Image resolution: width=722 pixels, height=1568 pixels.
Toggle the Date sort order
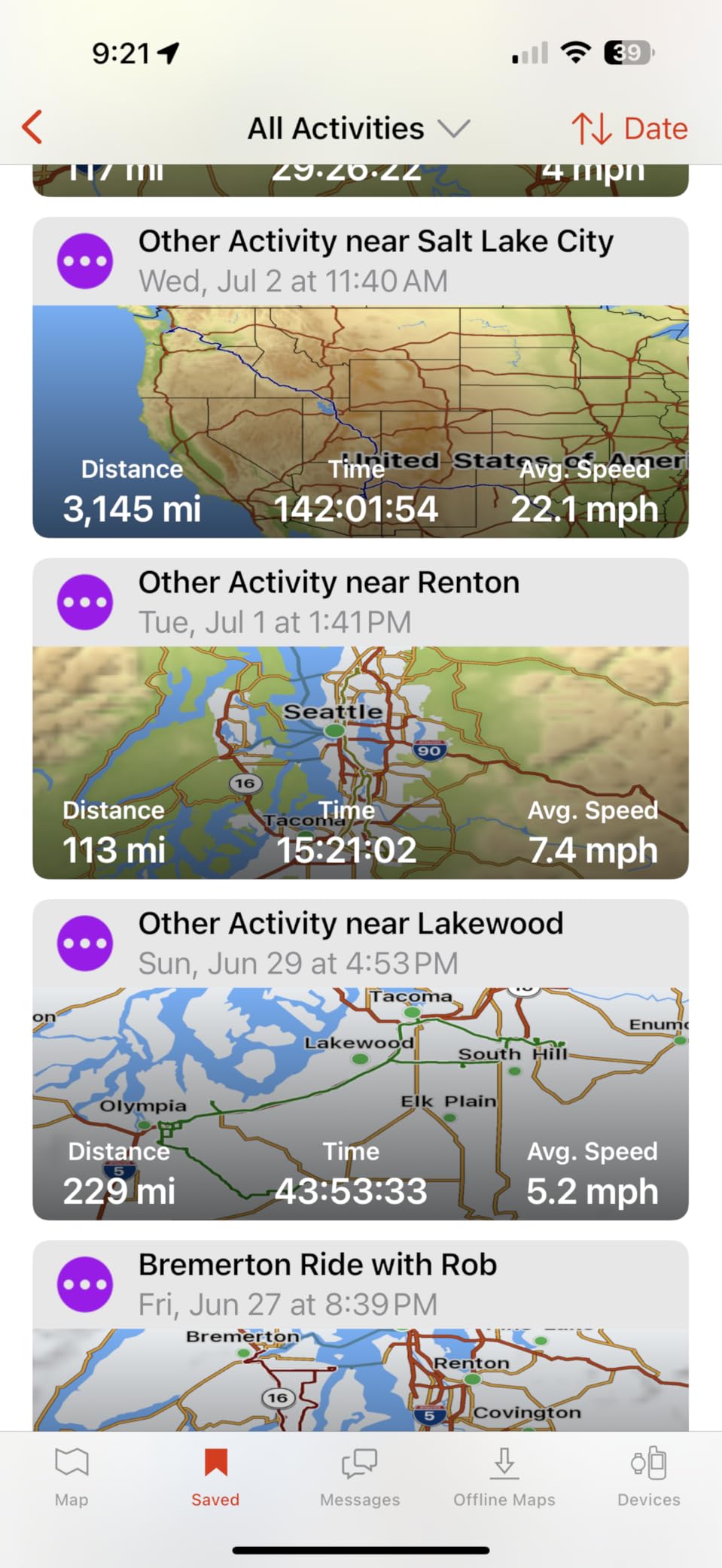pos(629,128)
